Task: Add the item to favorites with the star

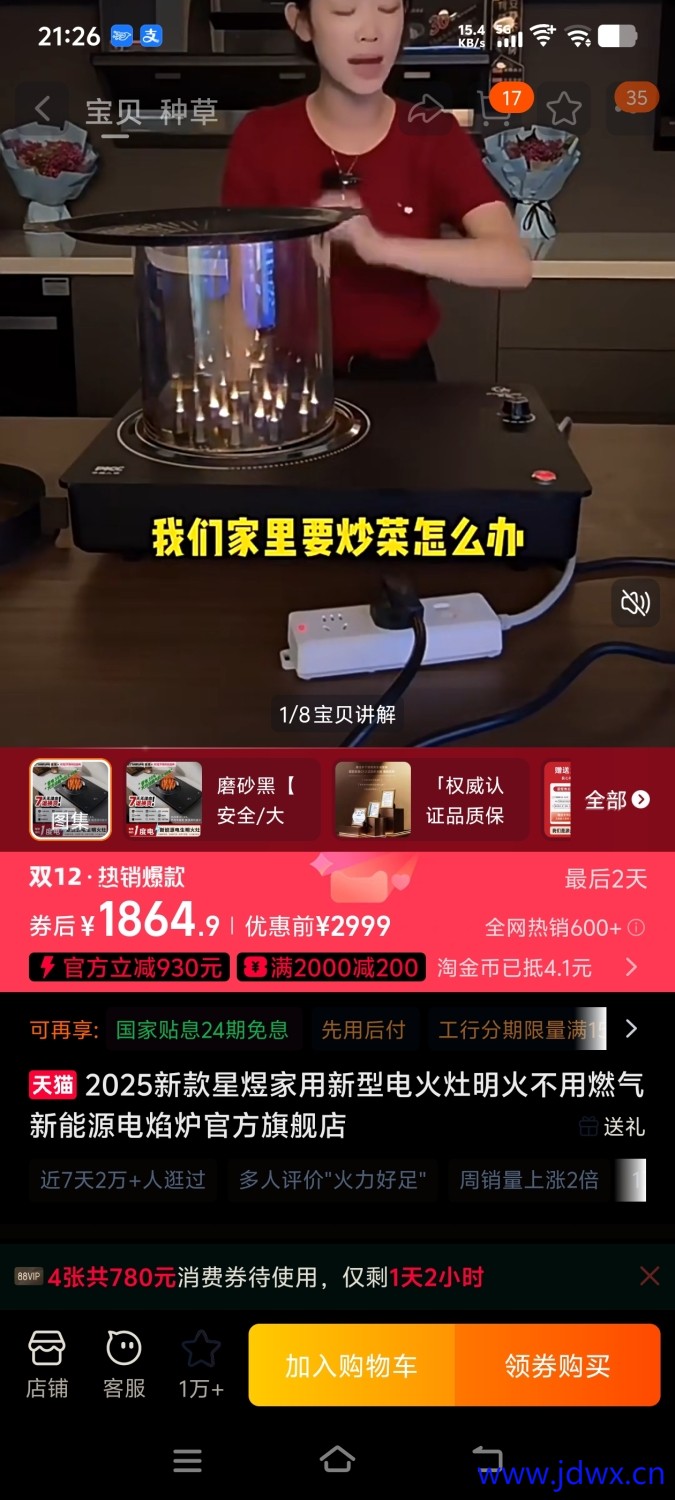Action: (564, 108)
